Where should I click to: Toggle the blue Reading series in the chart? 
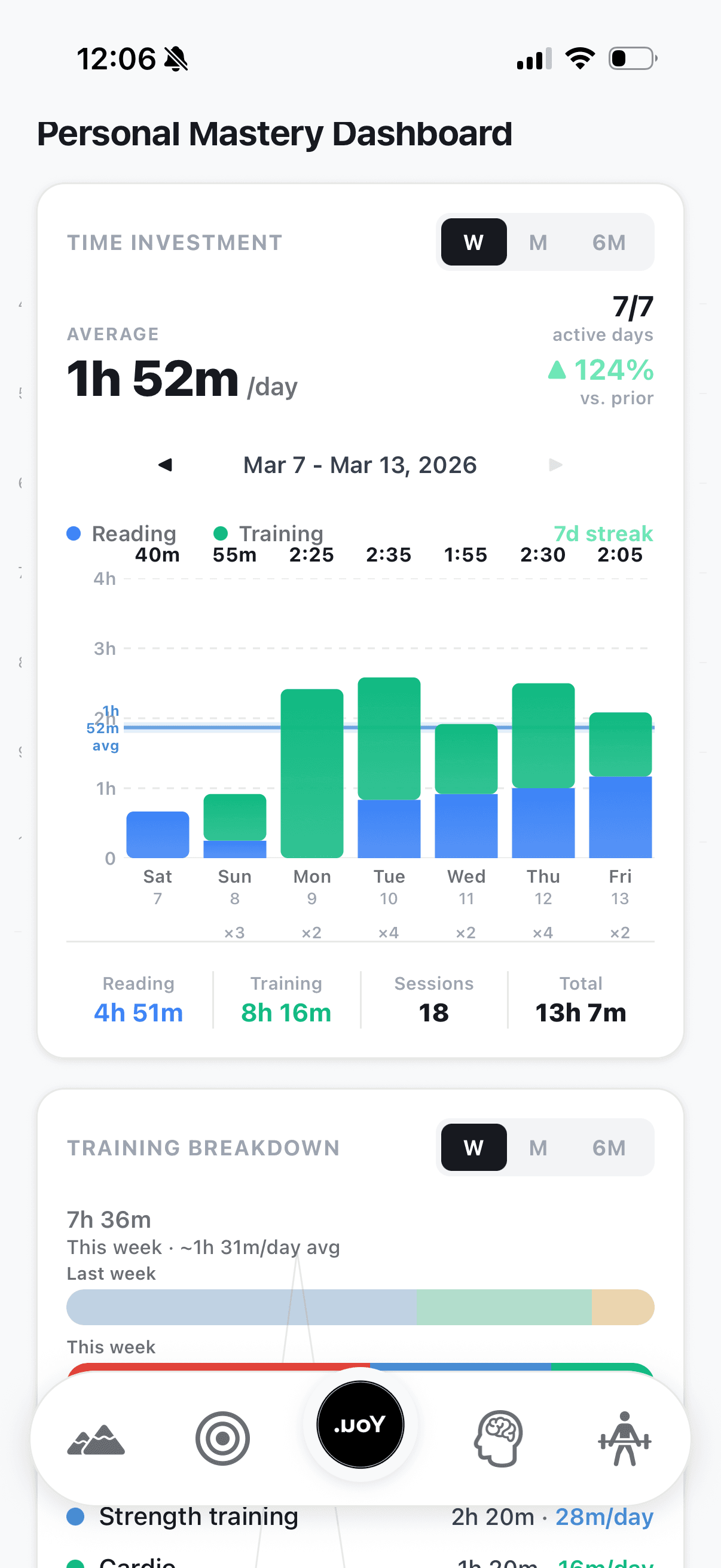(121, 533)
